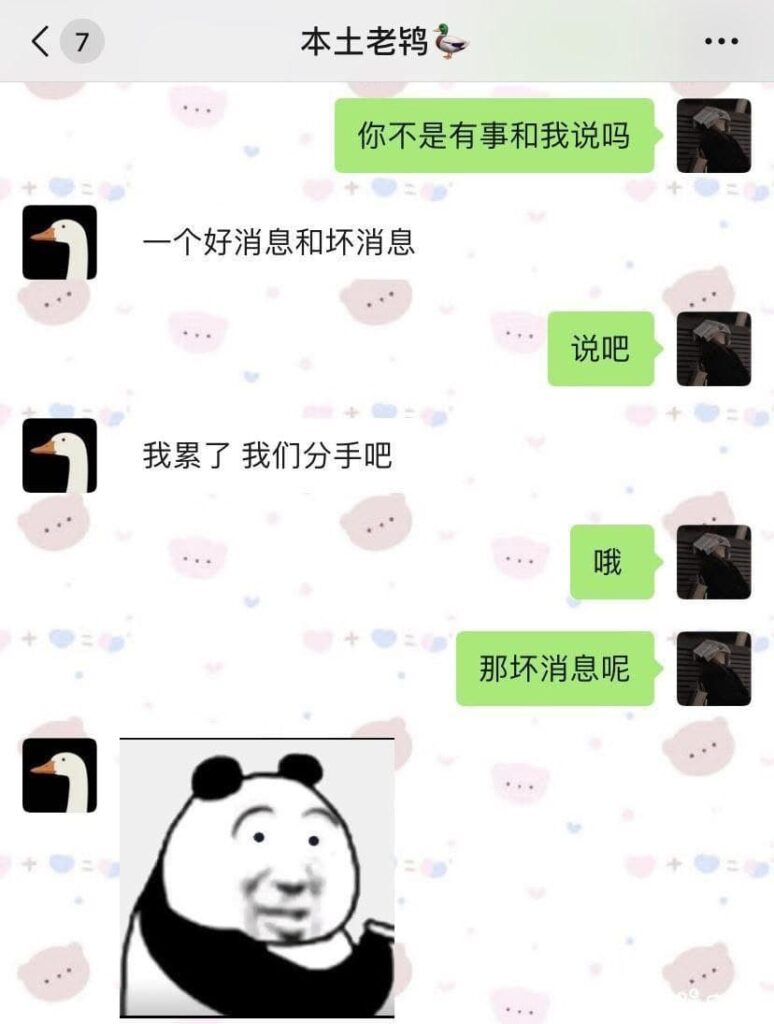Tap my avatar next to 哦
Viewport: 774px width, 1024px height.
714,562
